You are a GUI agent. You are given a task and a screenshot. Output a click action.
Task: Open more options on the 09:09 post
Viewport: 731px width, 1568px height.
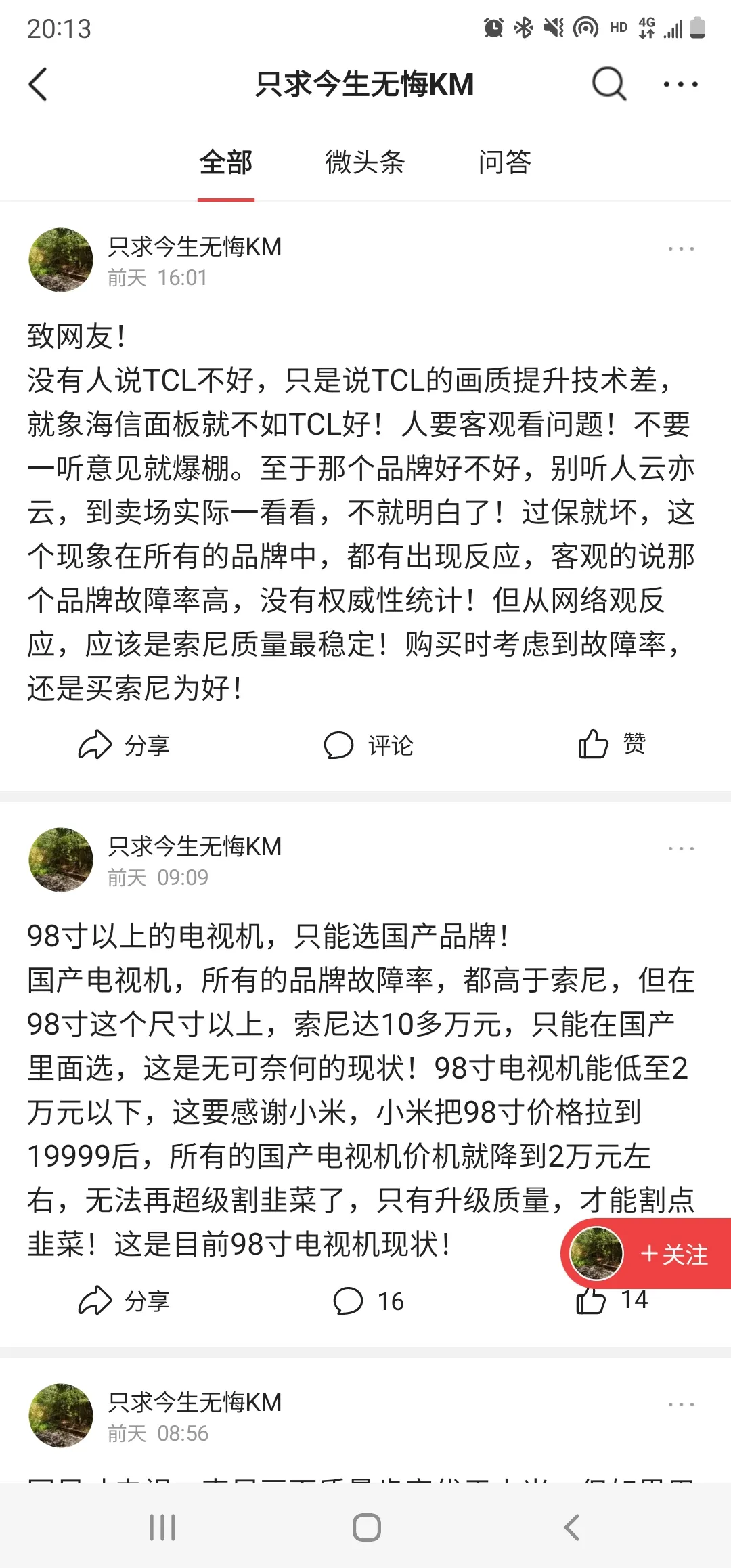tap(680, 849)
